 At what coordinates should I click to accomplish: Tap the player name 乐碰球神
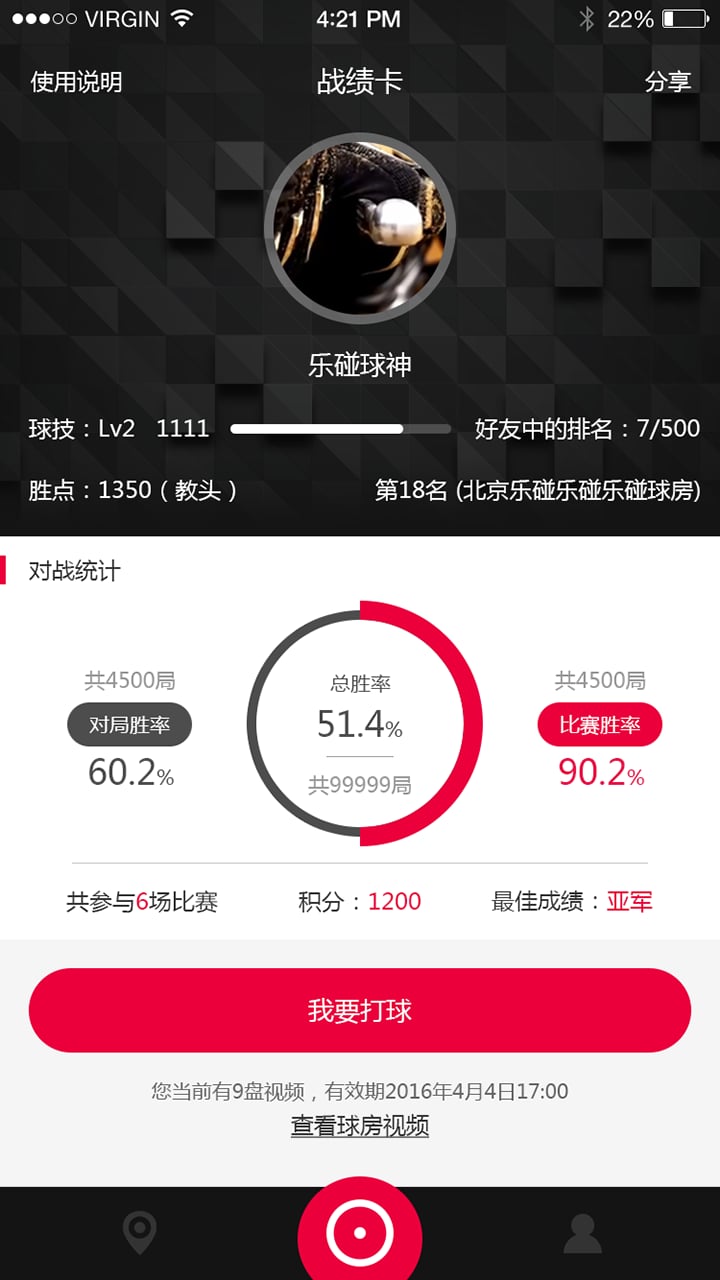360,366
